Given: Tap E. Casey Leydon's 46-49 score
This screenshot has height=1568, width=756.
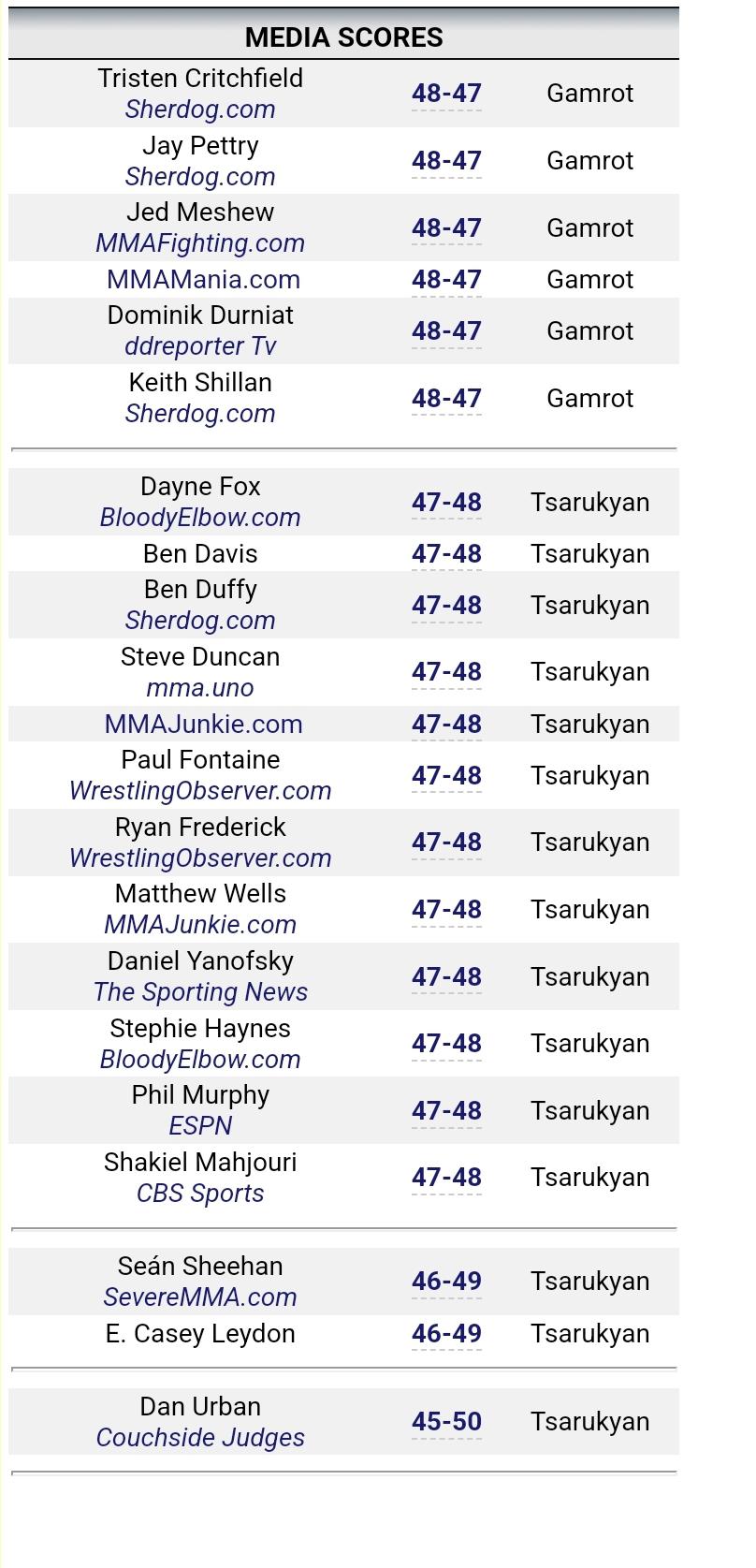Looking at the screenshot, I should [x=446, y=1334].
